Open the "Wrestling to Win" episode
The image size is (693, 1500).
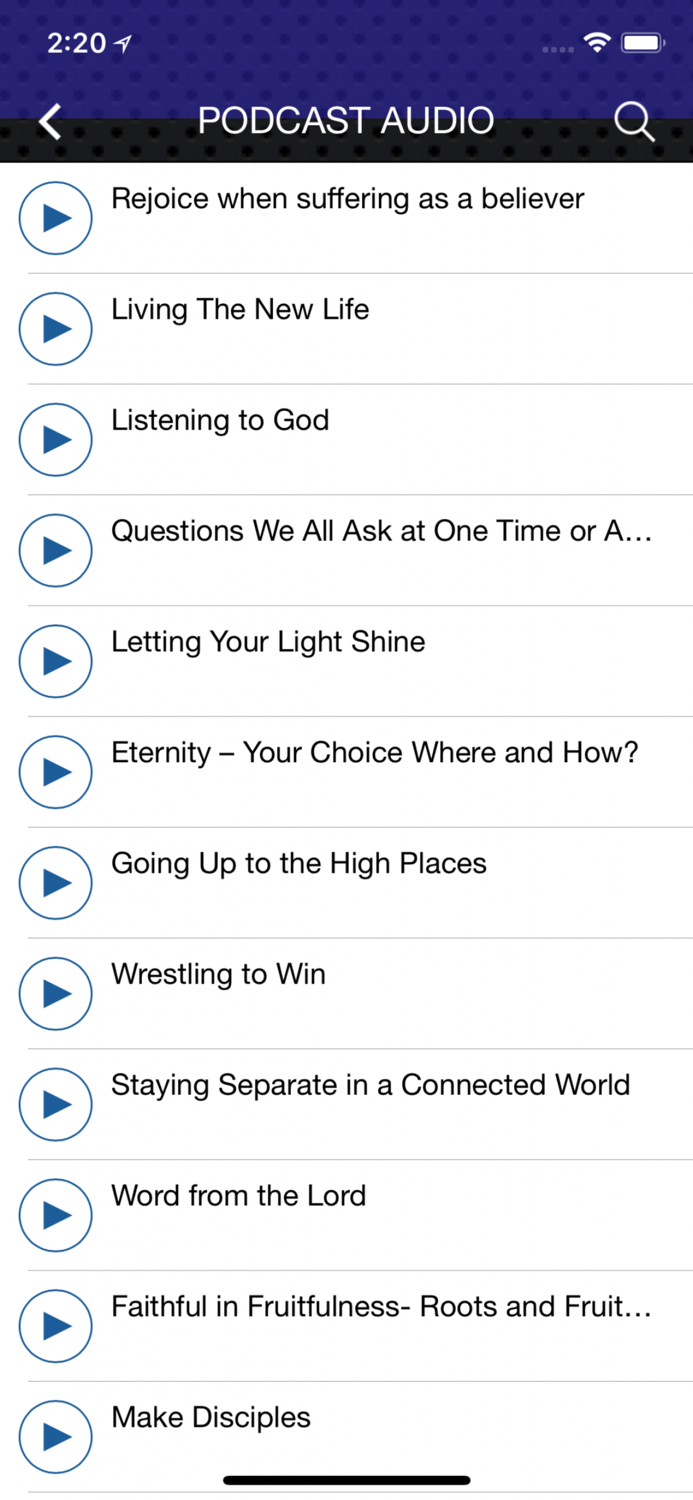pyautogui.click(x=218, y=975)
